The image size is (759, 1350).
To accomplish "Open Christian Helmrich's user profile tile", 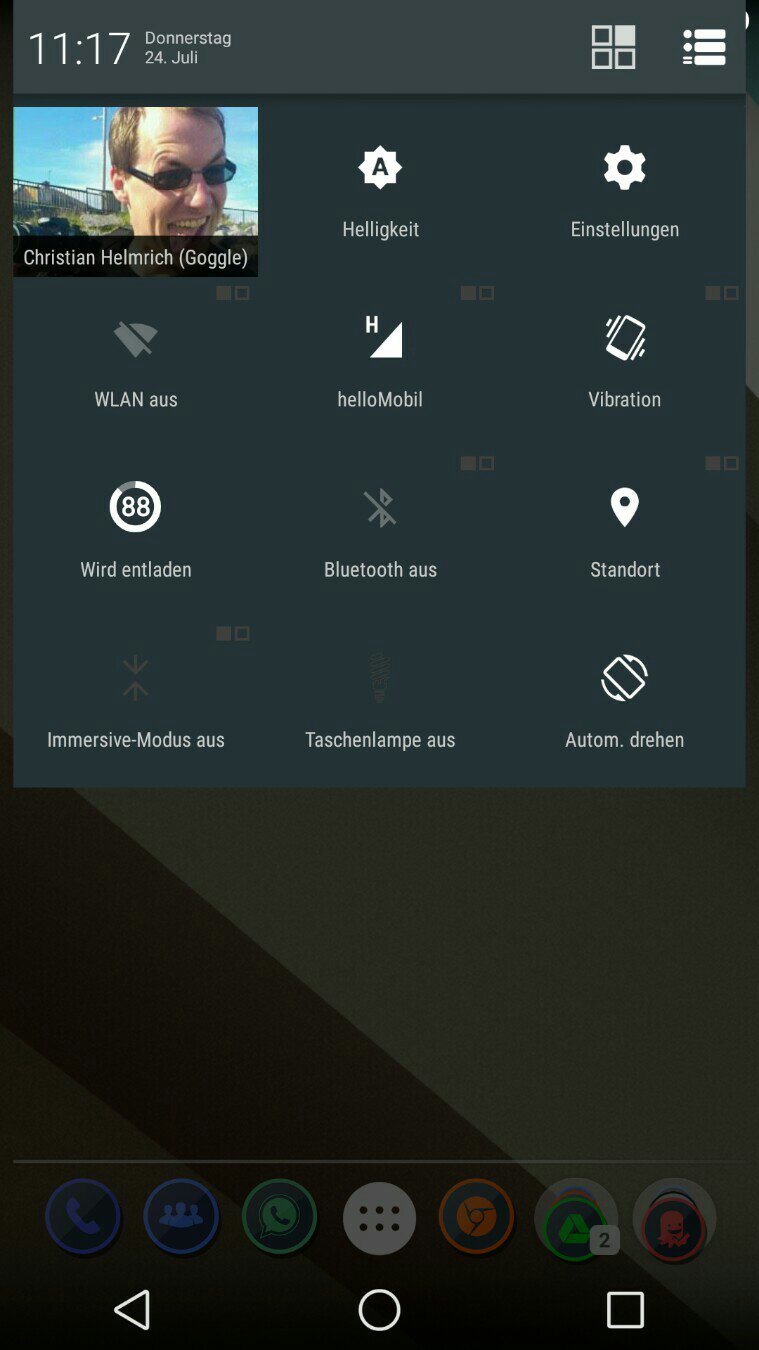I will pos(135,191).
